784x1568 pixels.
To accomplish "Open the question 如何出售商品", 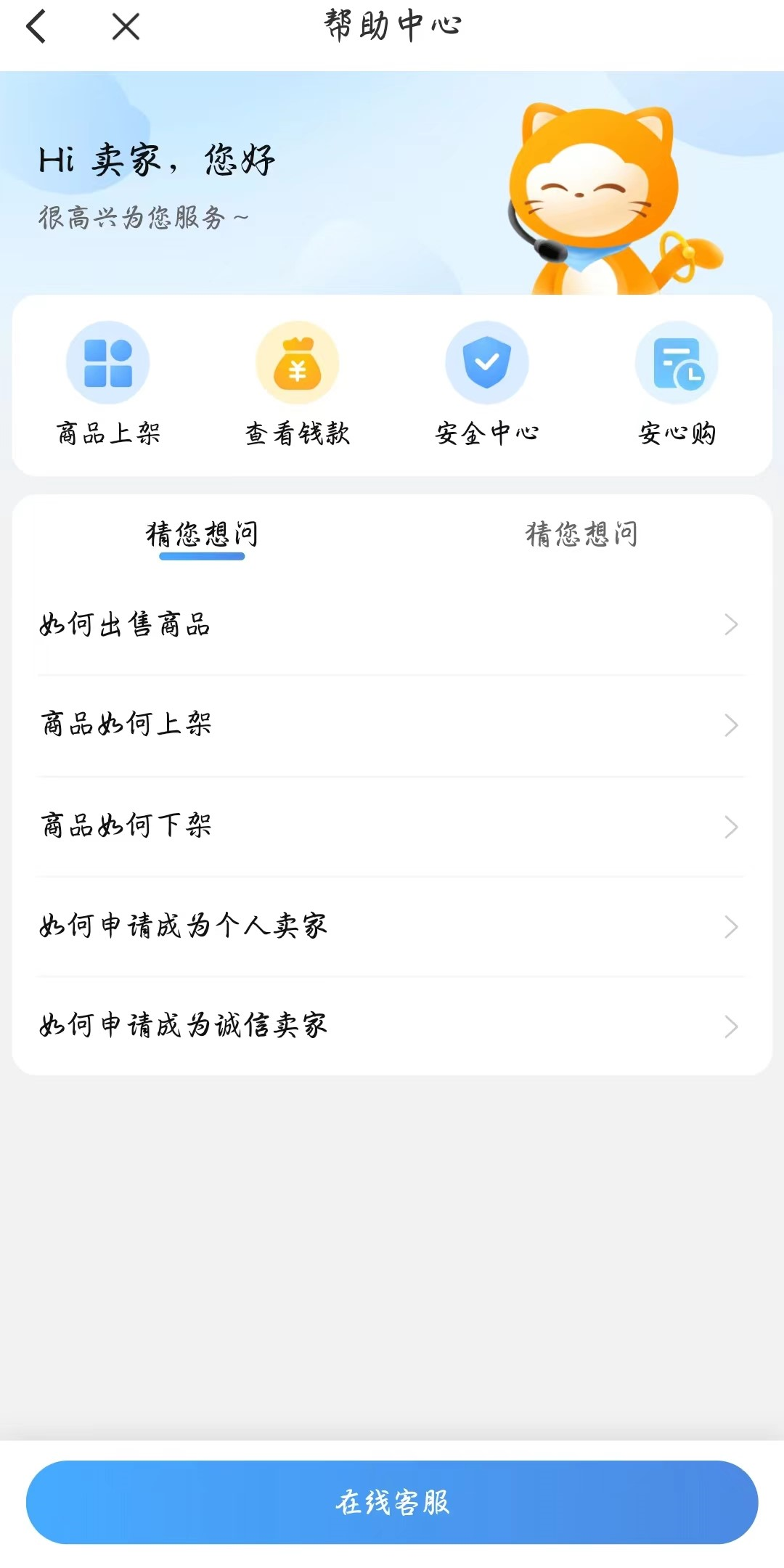I will 391,625.
